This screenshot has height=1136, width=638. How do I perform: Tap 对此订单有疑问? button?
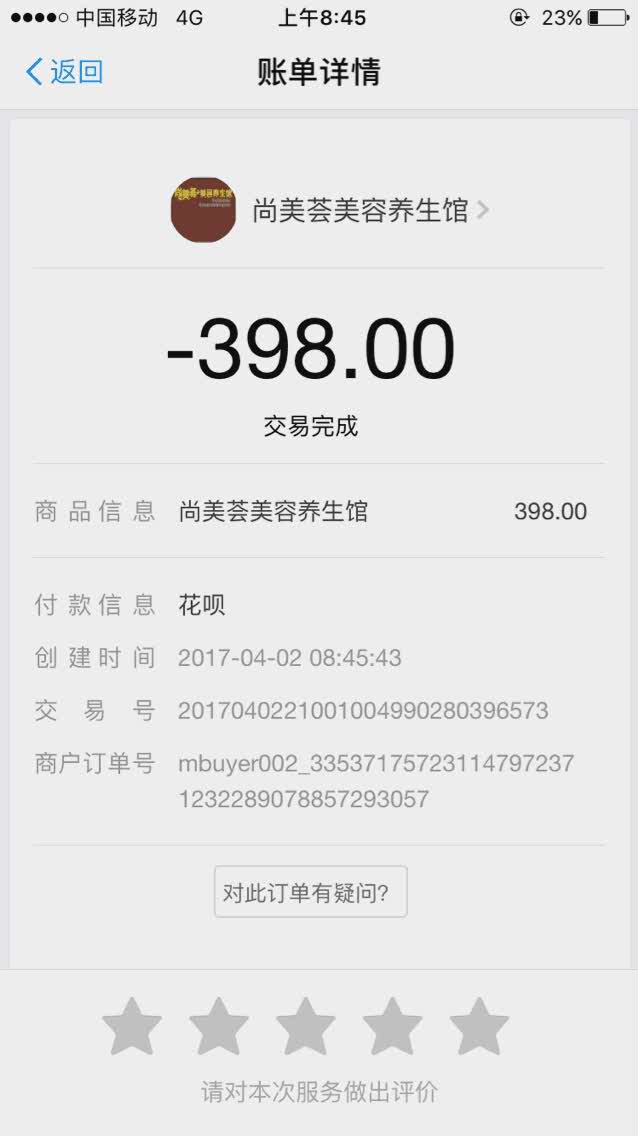click(310, 892)
